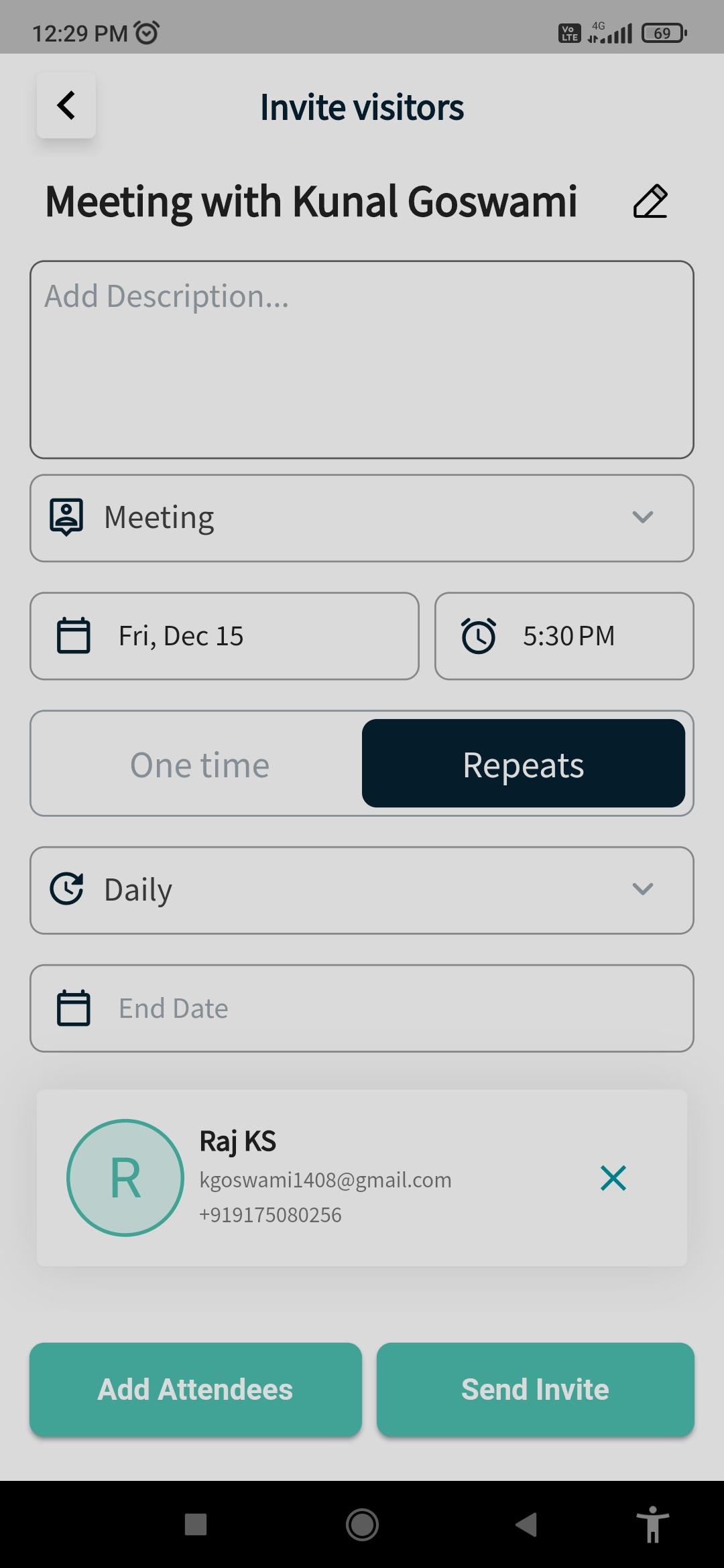Remove attendee Raj KS

point(613,1178)
